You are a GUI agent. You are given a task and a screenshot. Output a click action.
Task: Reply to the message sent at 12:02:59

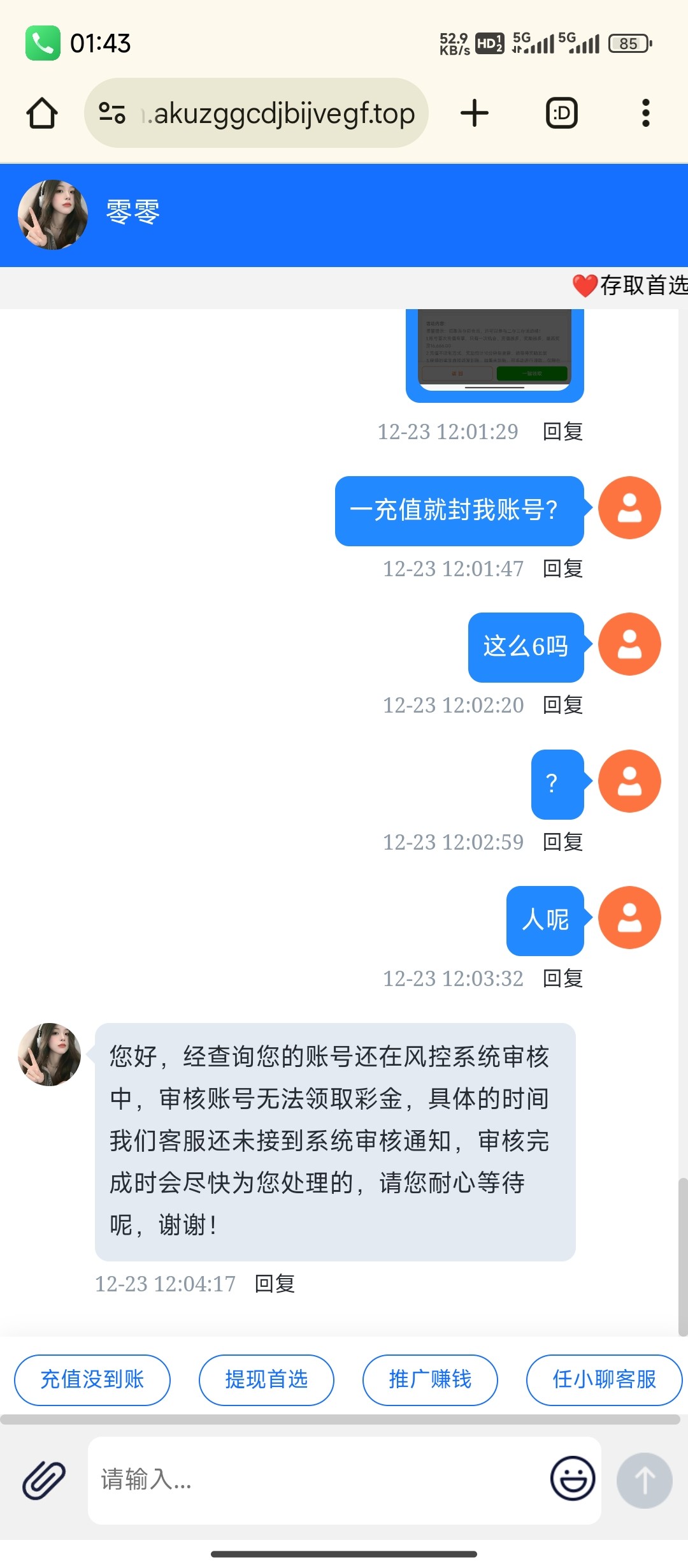(563, 842)
